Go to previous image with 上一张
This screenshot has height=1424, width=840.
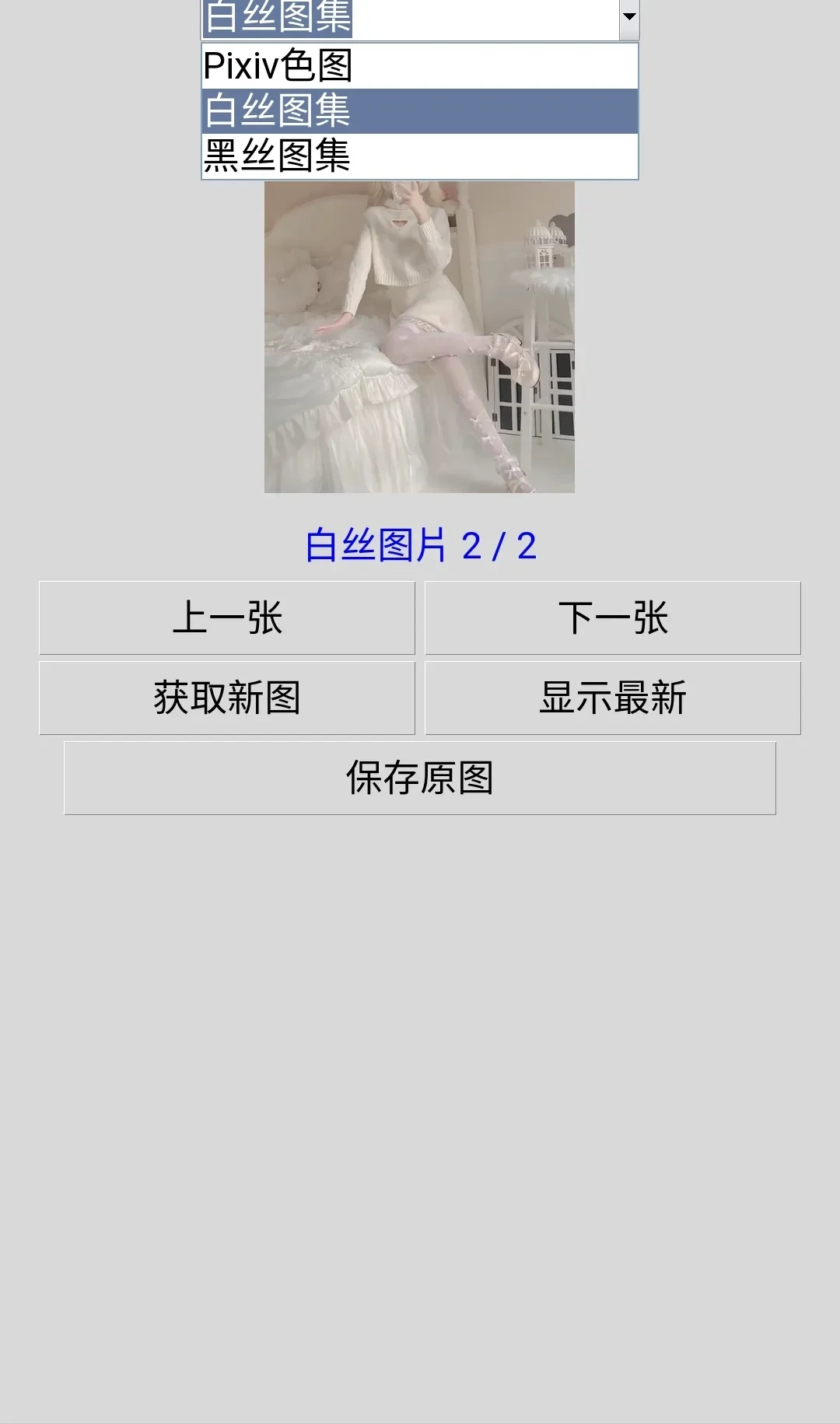coord(227,618)
